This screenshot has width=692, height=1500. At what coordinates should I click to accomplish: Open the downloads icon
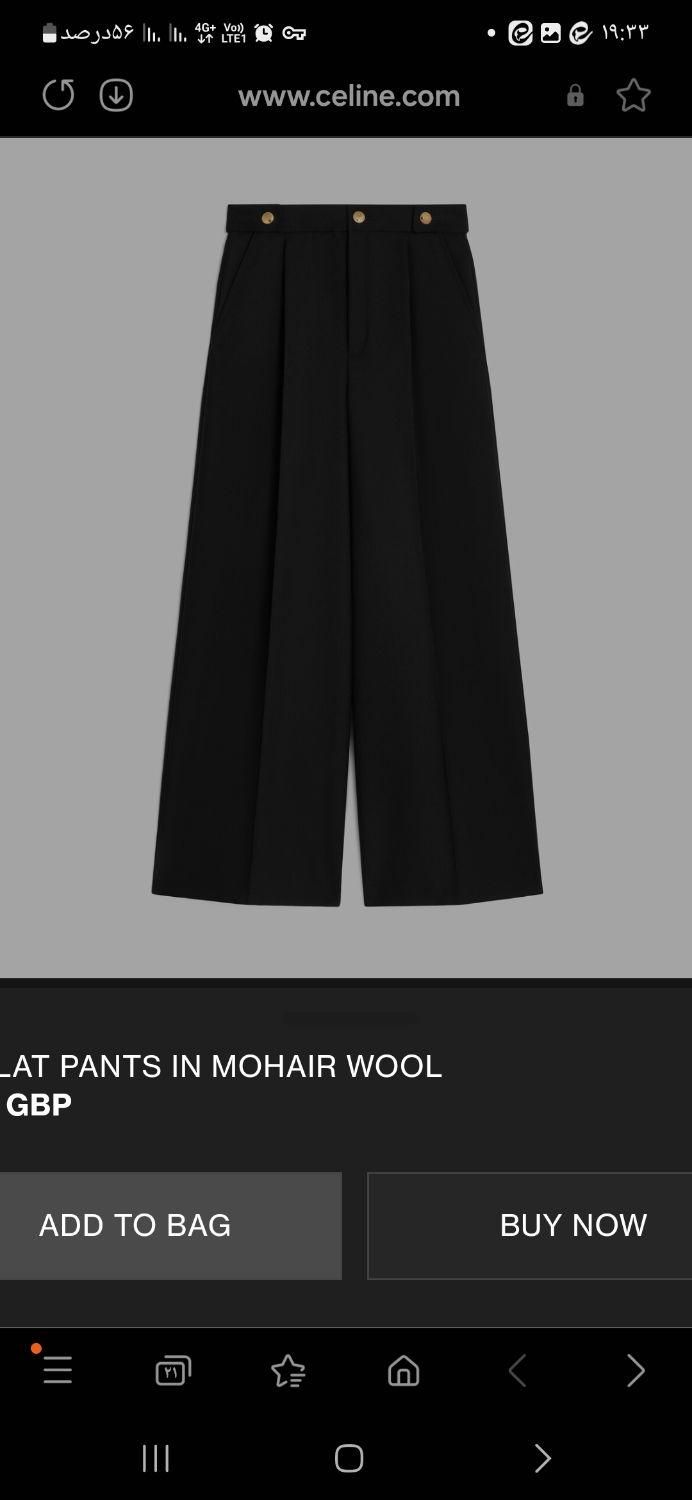(x=116, y=95)
